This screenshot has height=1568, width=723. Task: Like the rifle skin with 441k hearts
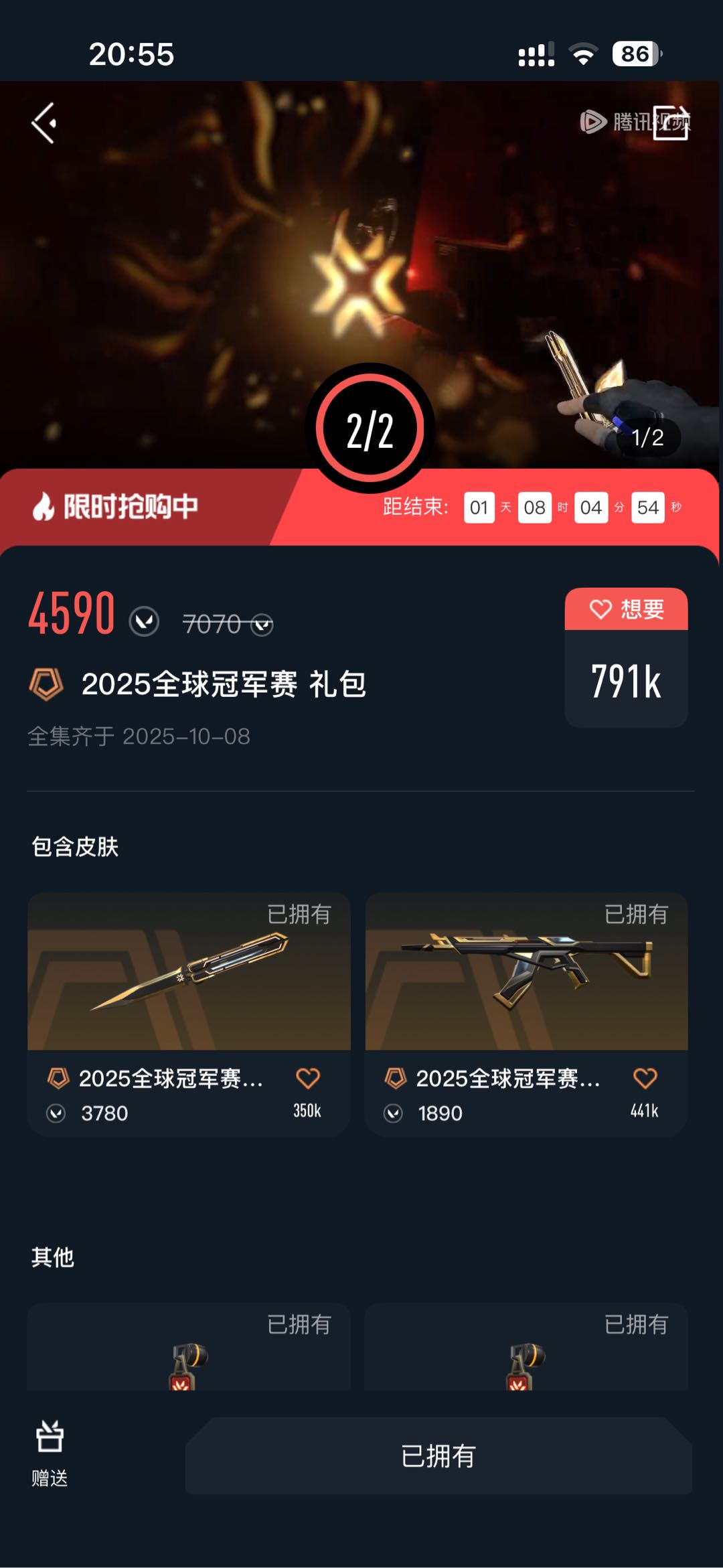(645, 1078)
